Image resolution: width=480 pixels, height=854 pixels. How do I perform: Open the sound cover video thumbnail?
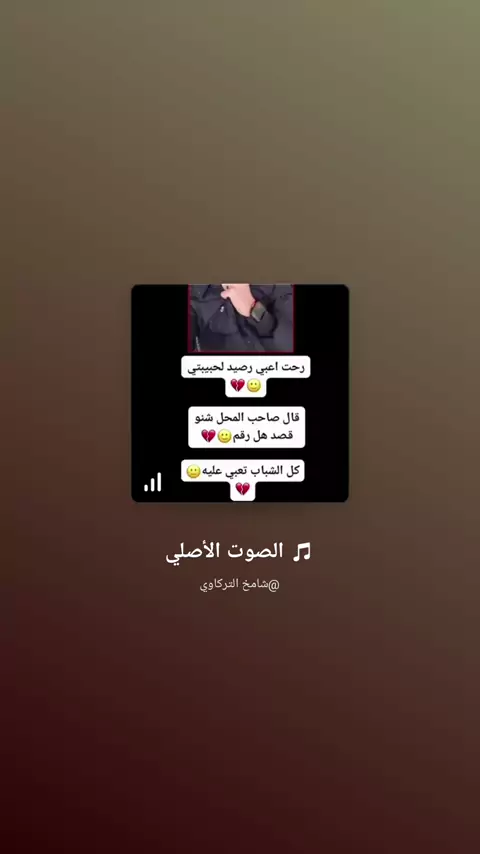coord(240,393)
